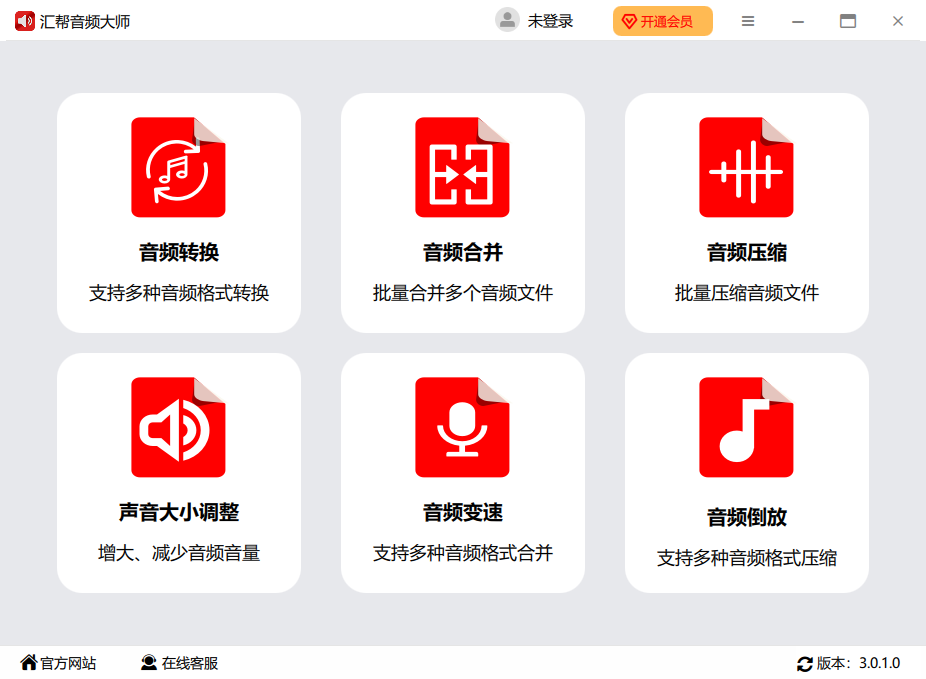Close the application window
Viewport: 926px width, 679px height.
[x=898, y=21]
